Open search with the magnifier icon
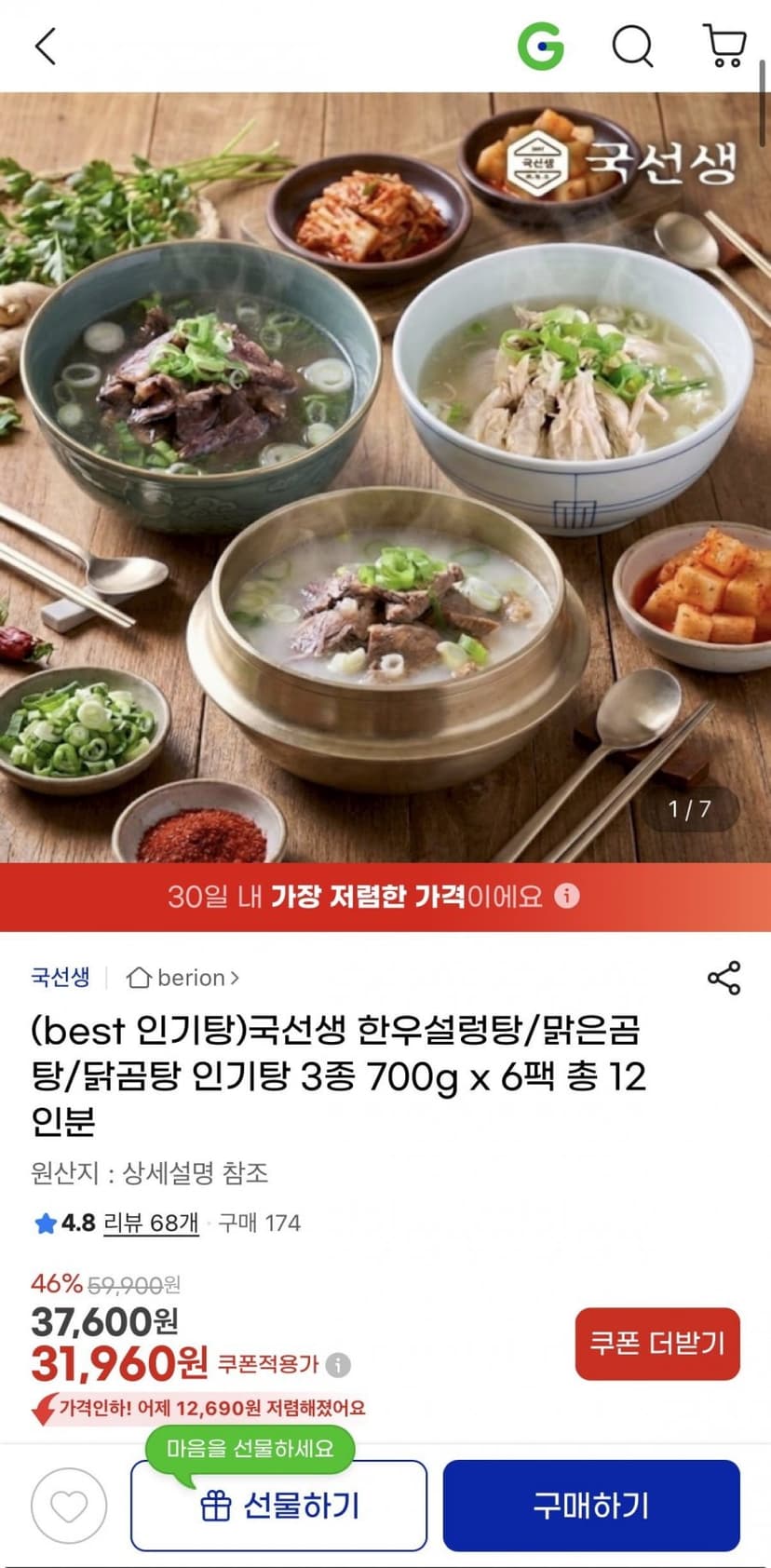The width and height of the screenshot is (771, 1568). coord(632,46)
